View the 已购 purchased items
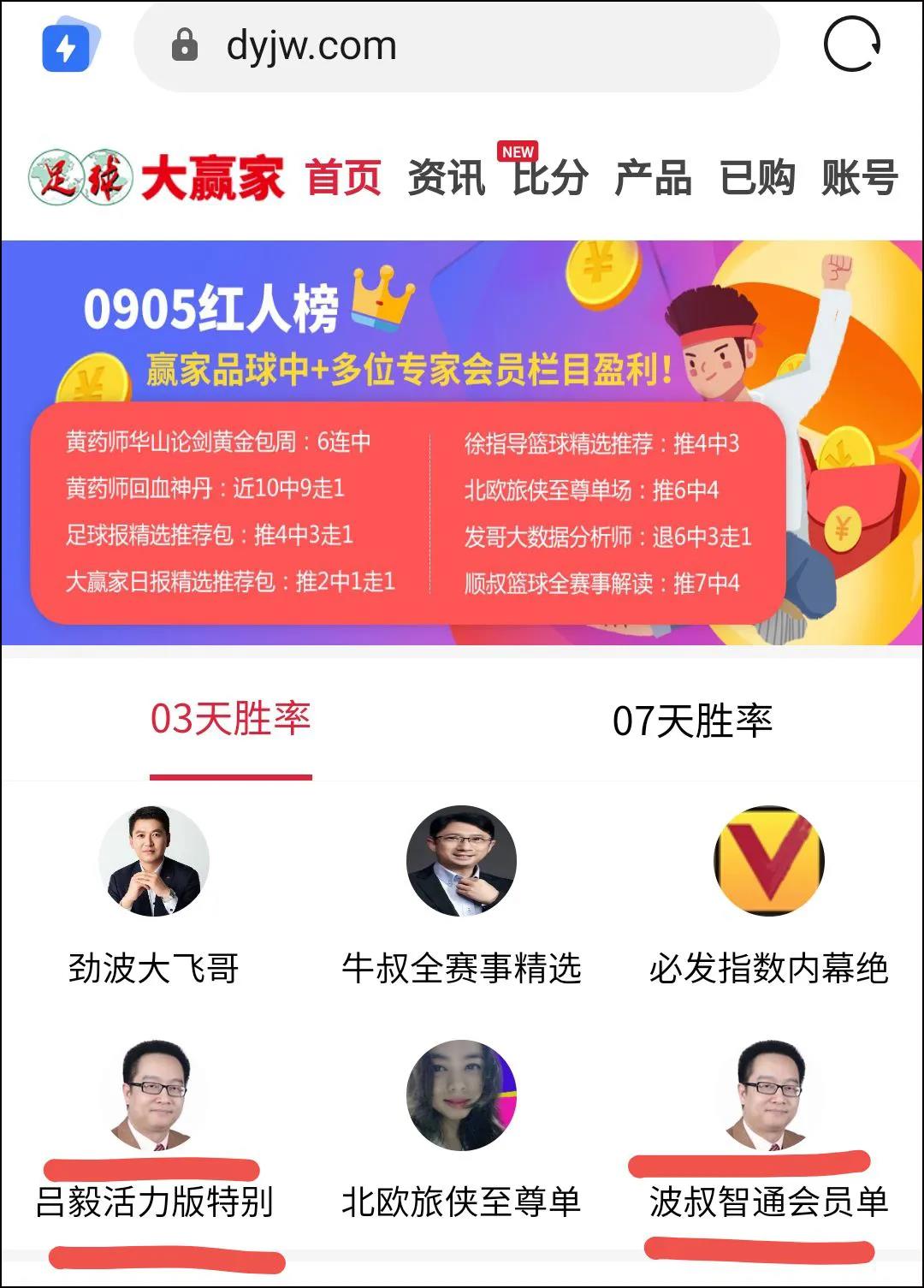This screenshot has height=1288, width=924. point(756,178)
